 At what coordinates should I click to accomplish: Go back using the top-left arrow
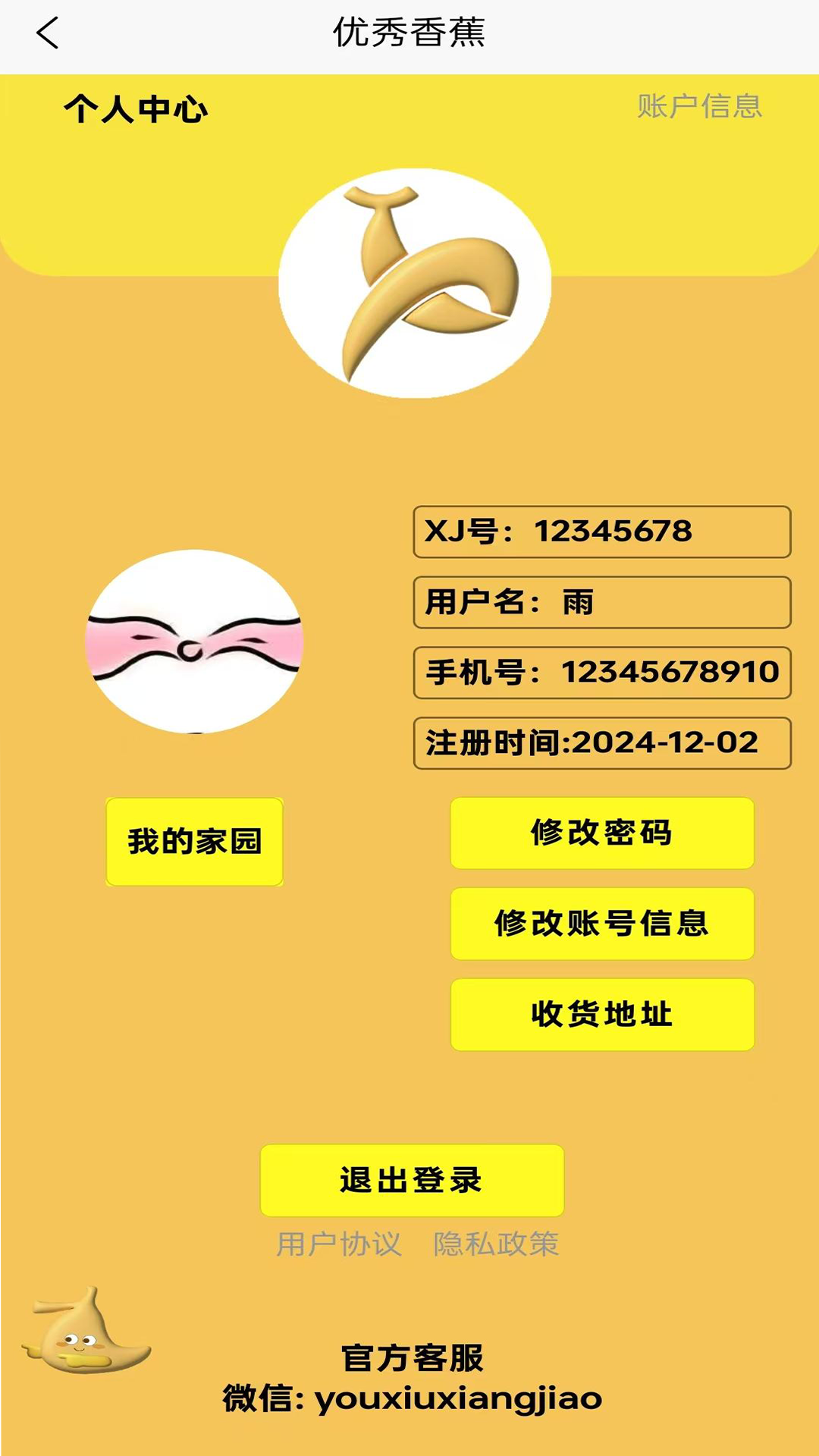(47, 33)
